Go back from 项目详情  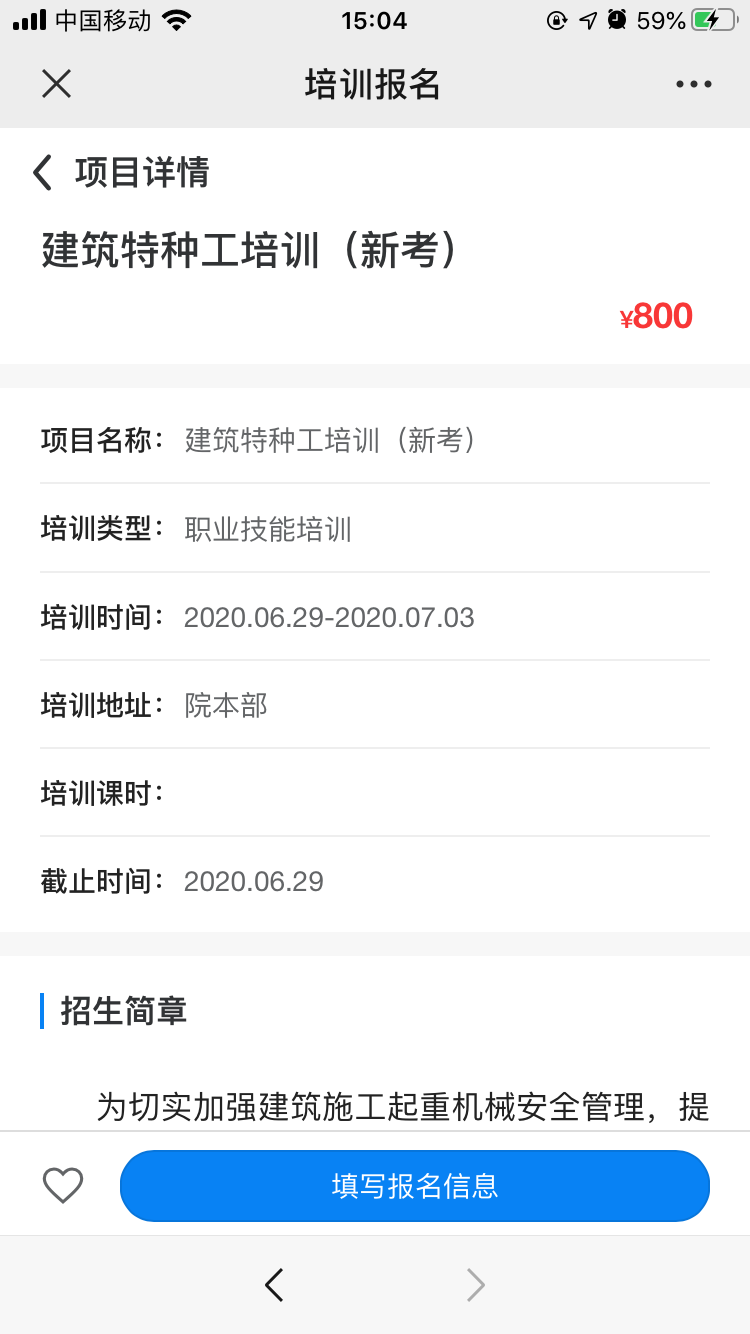point(42,173)
